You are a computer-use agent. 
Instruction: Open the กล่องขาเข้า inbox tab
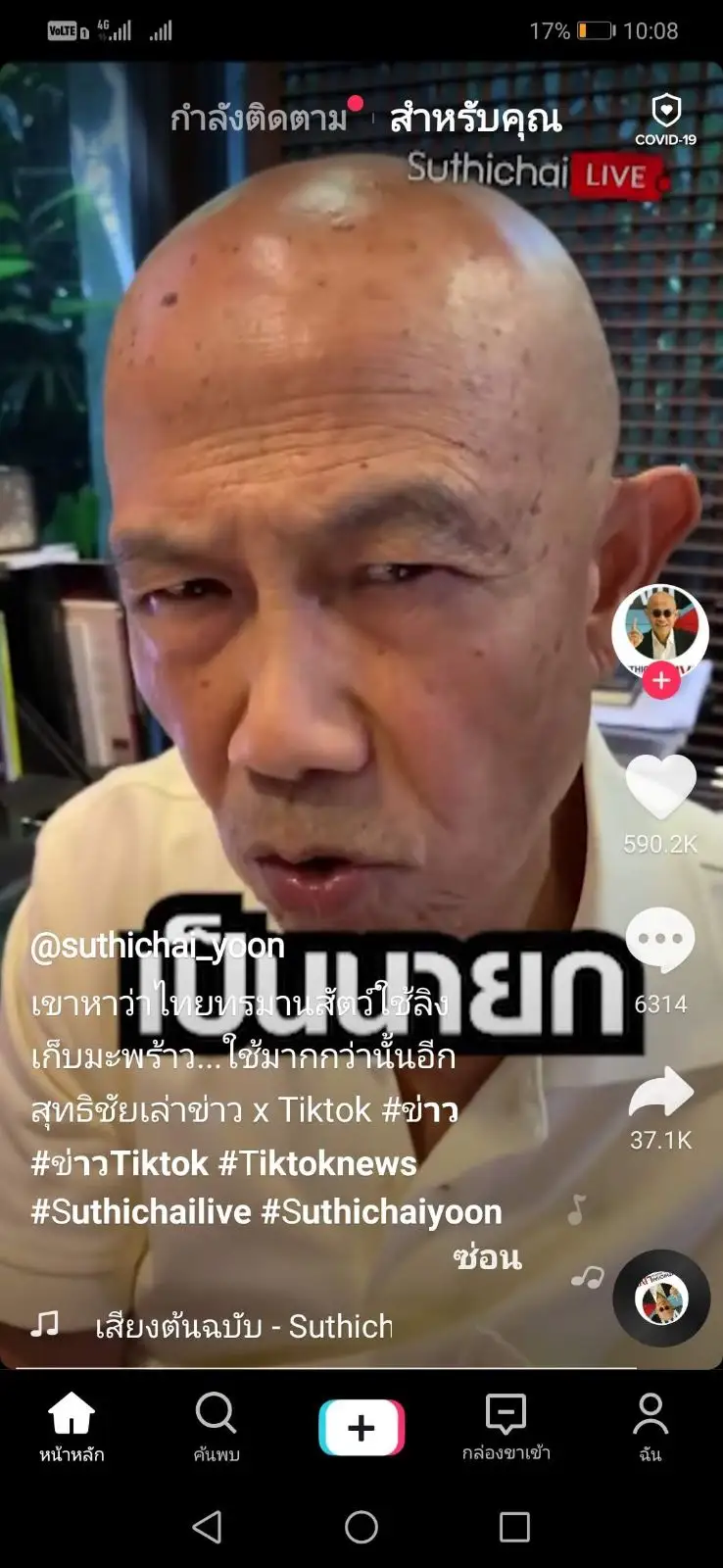pyautogui.click(x=506, y=1427)
